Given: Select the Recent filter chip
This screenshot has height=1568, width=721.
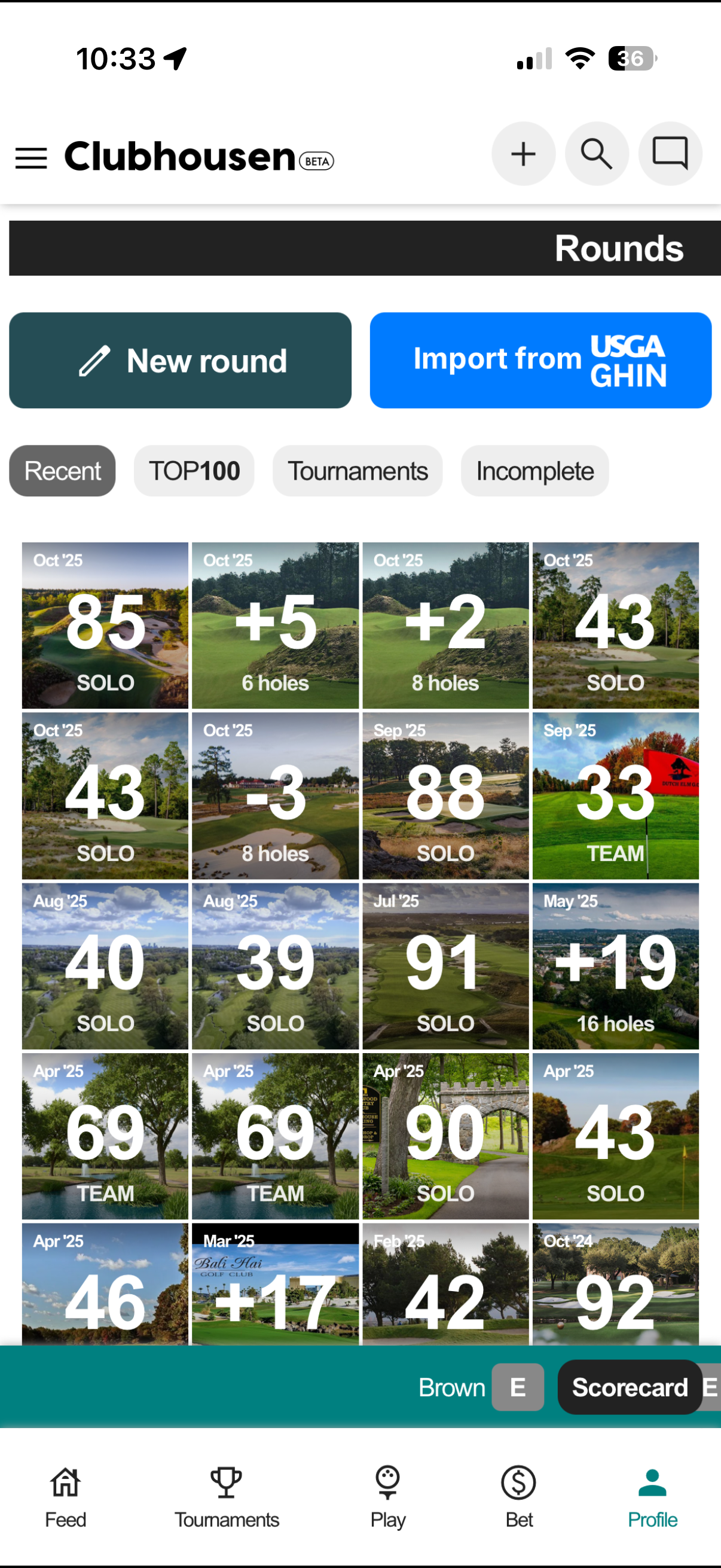Looking at the screenshot, I should (62, 471).
